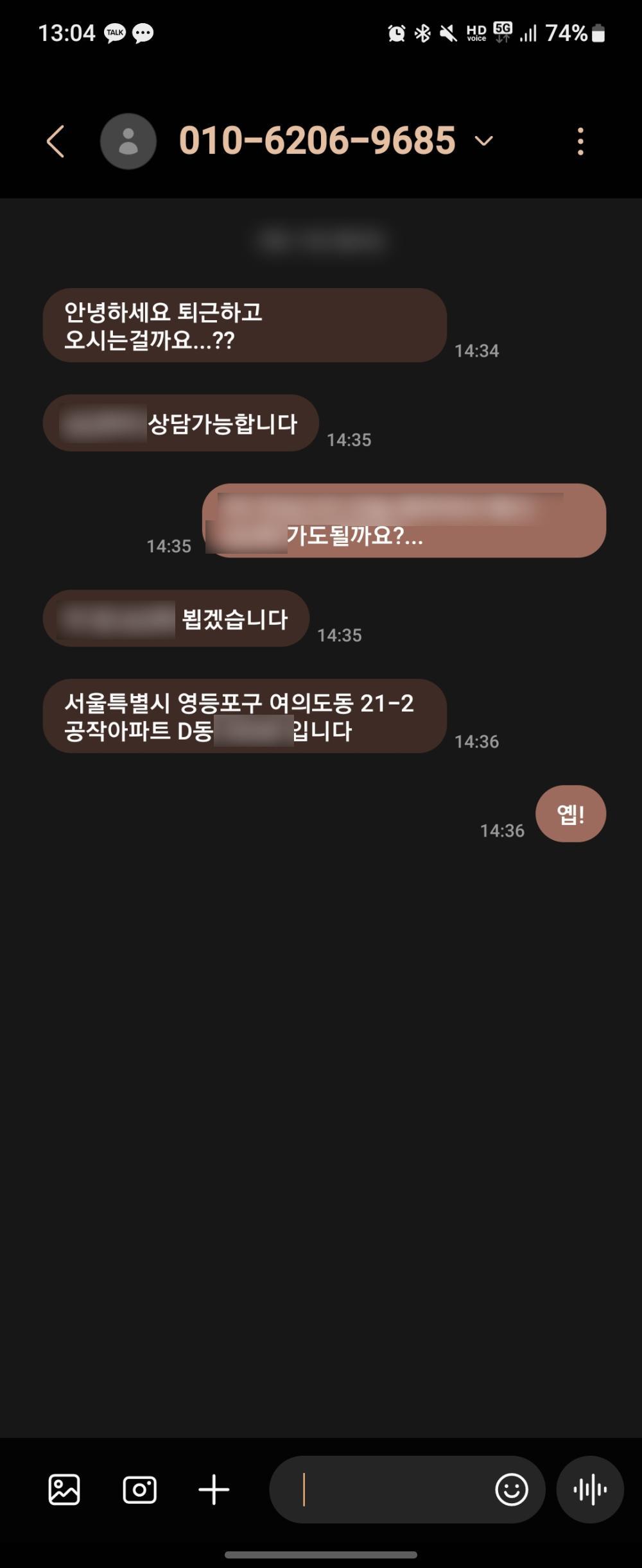Expand the 010-6206-9685 contact dropdown
Image resolution: width=642 pixels, height=1568 pixels.
(x=483, y=141)
